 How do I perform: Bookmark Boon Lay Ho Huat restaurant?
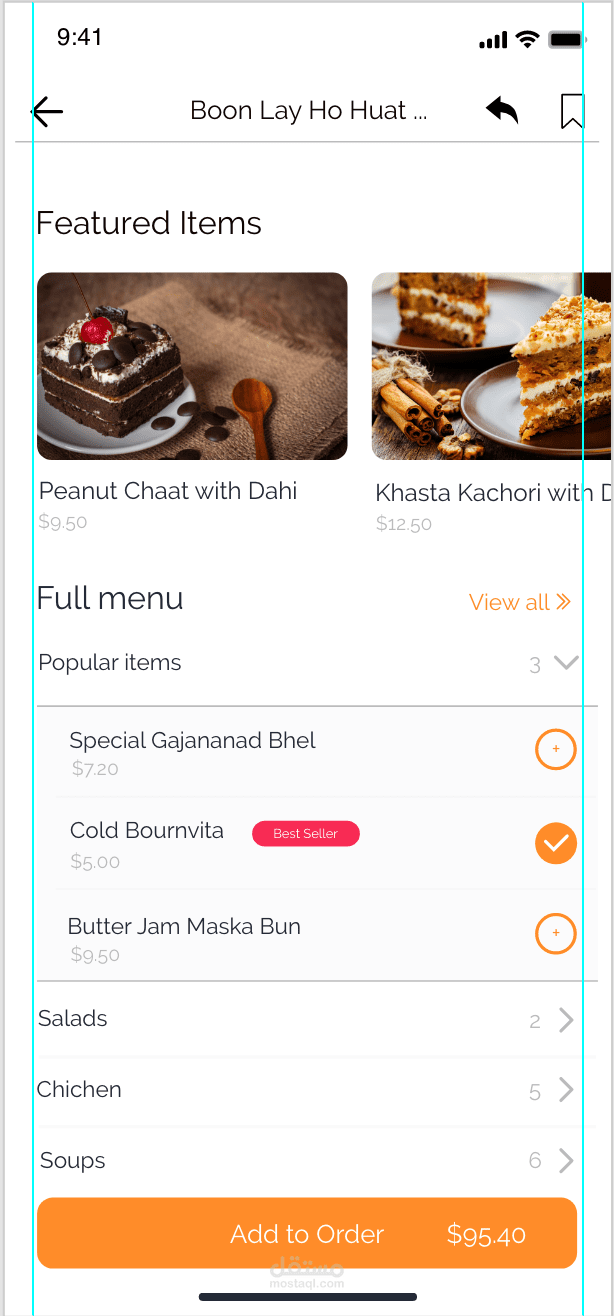[x=572, y=111]
